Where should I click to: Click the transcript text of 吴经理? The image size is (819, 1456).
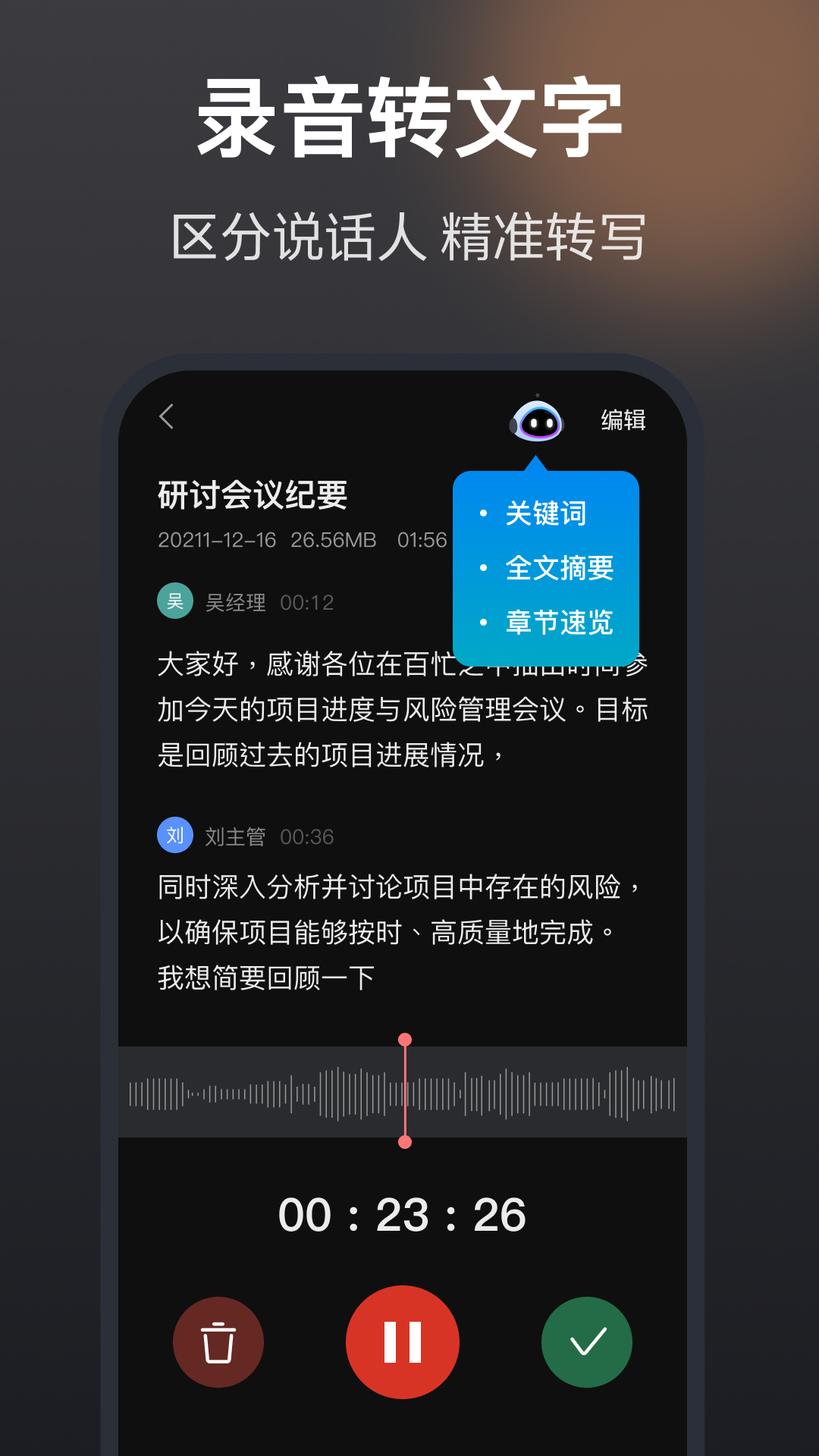tap(402, 711)
